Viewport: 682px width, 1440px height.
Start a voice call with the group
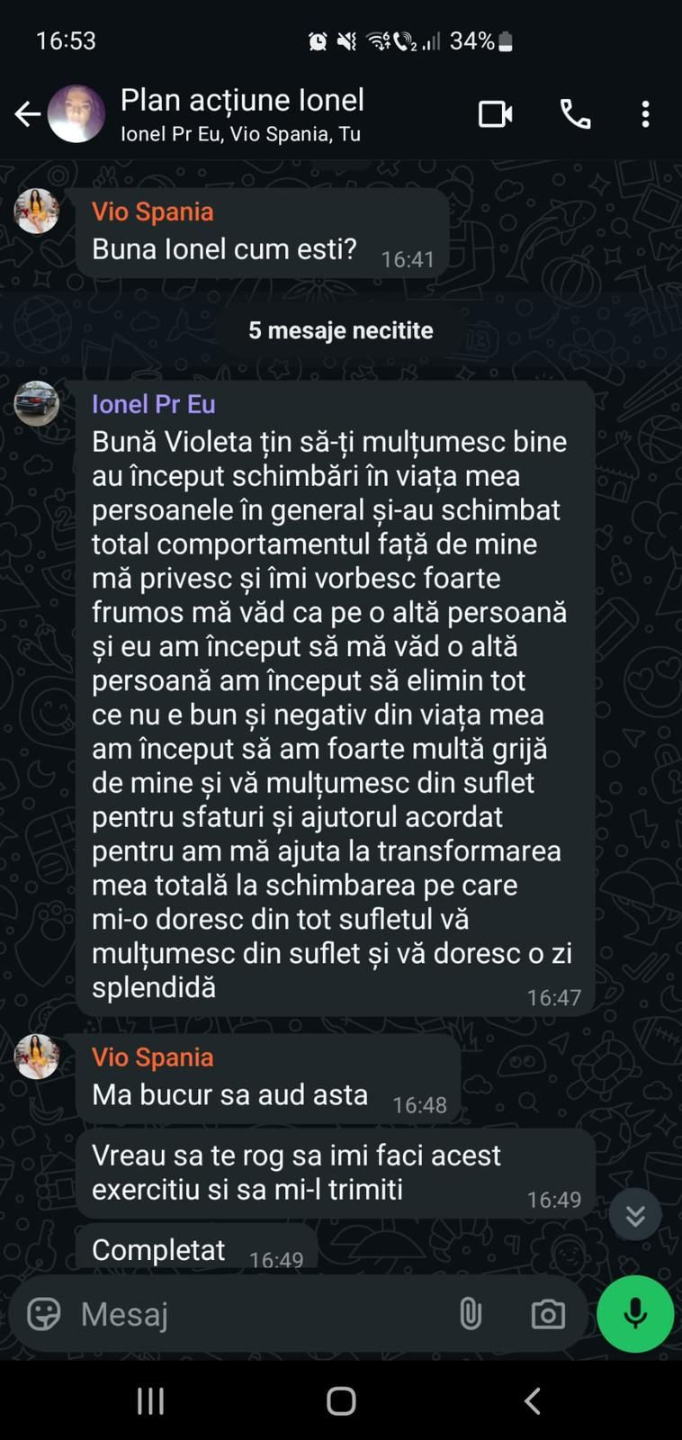point(575,114)
